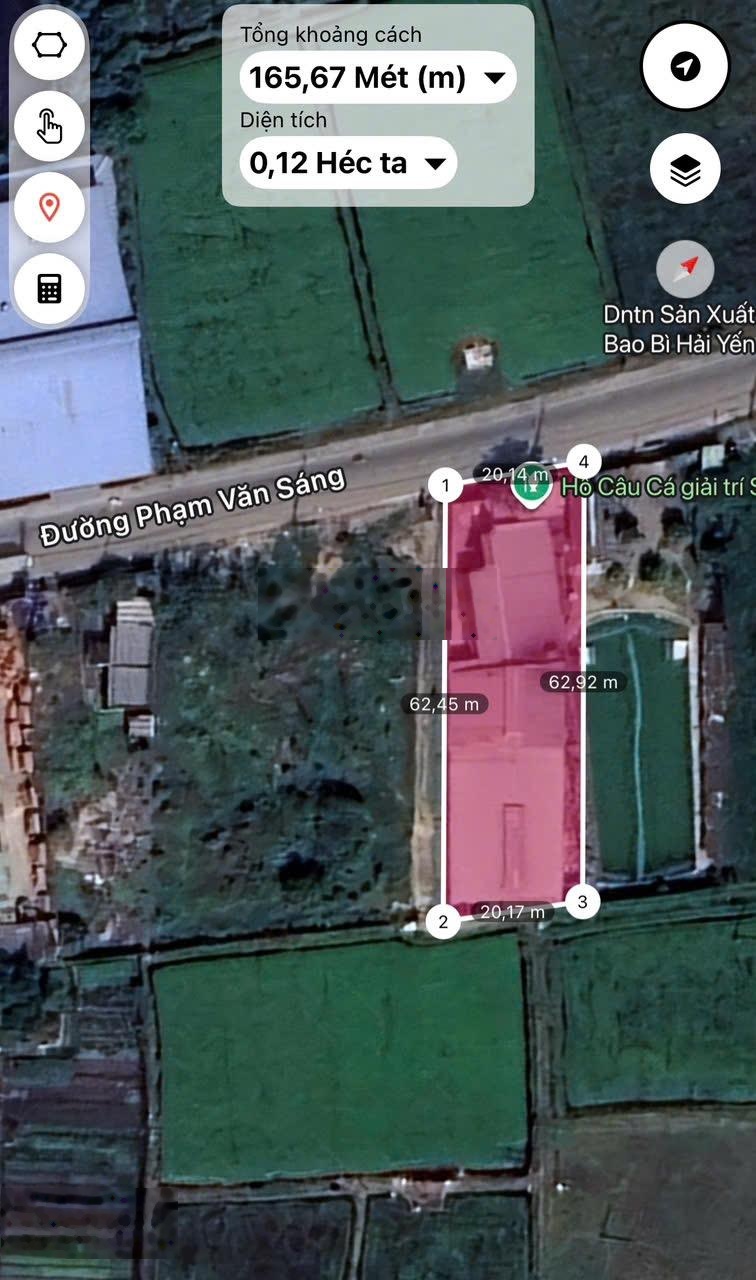Open the location pin marker tool
Screen dimensions: 756x1280
(x=49, y=207)
